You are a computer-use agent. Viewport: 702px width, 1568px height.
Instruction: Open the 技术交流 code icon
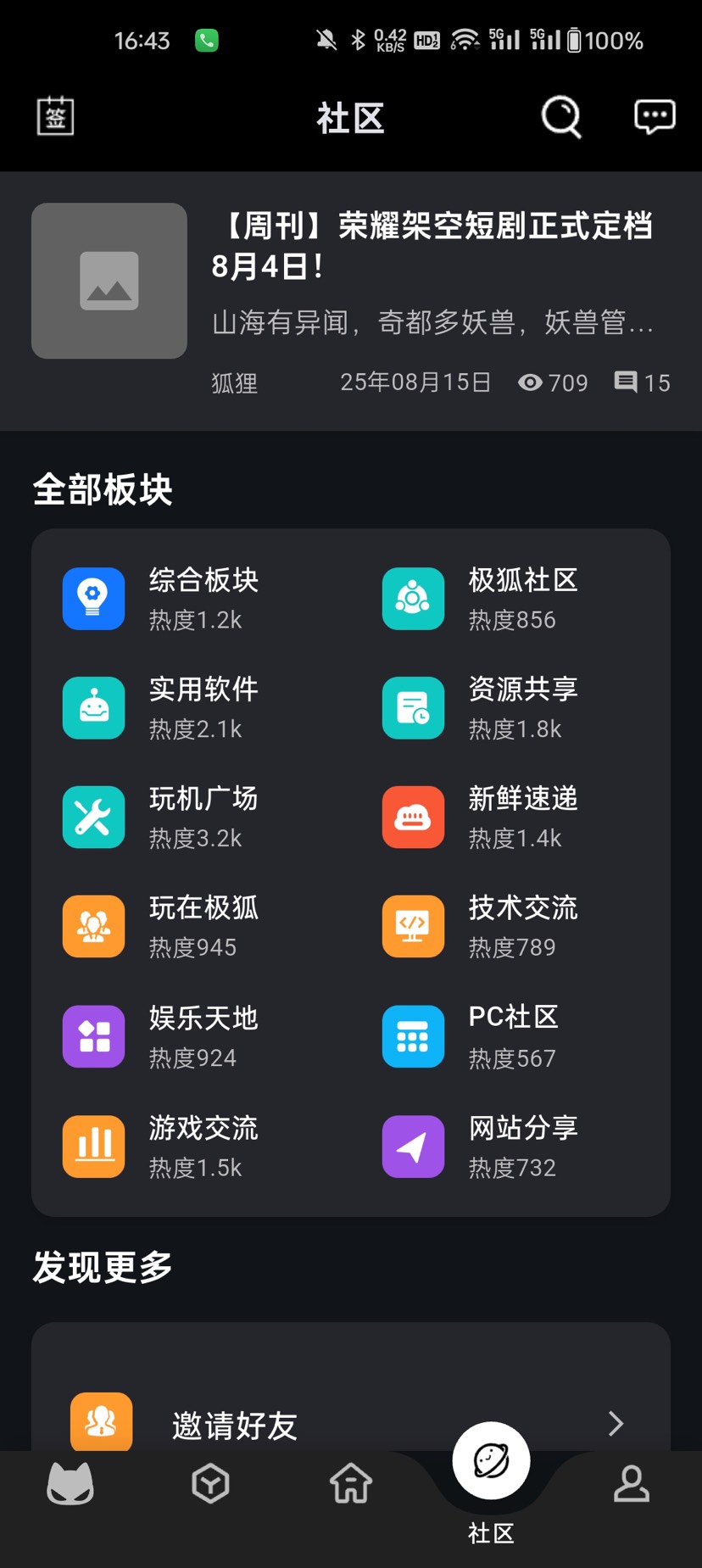click(413, 926)
